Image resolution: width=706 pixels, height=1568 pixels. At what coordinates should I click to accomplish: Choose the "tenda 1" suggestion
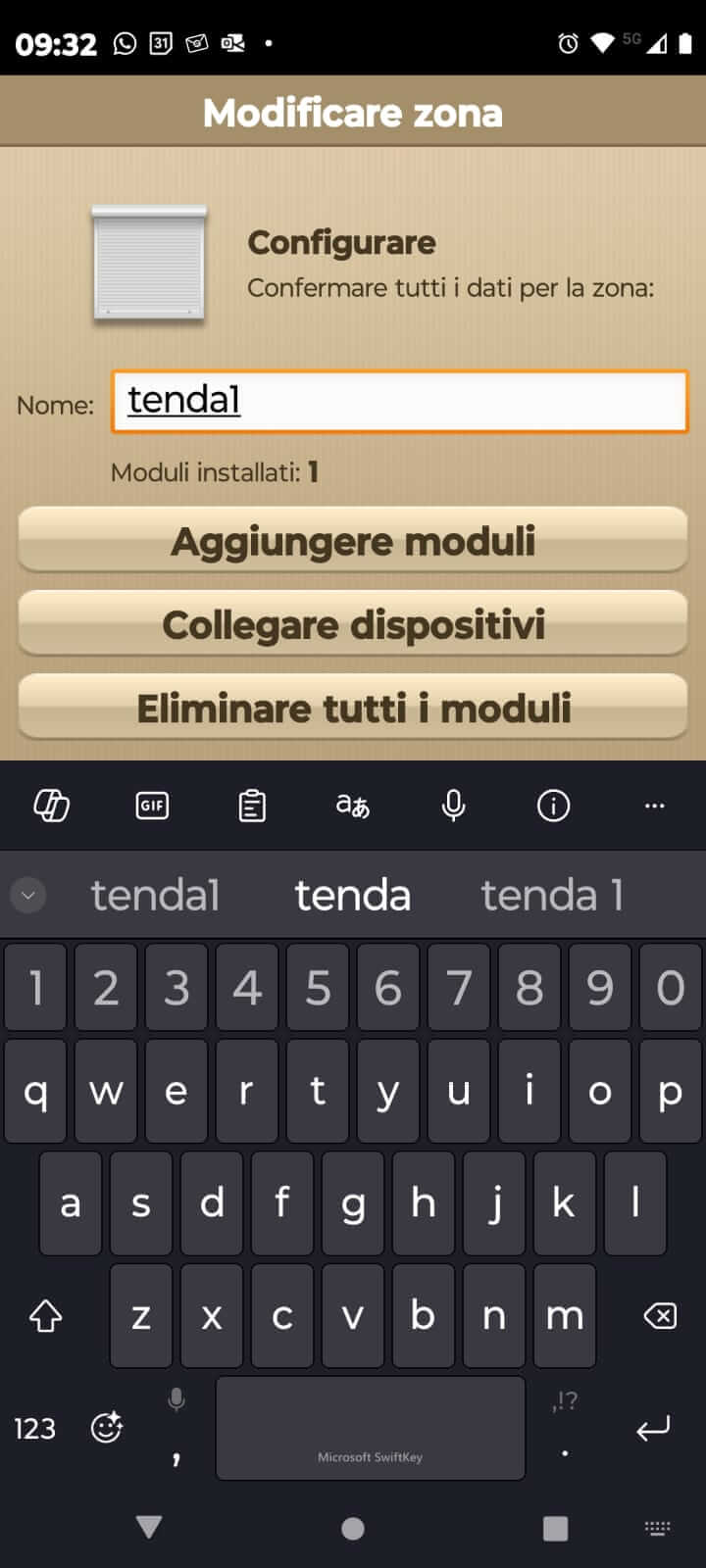(x=551, y=895)
